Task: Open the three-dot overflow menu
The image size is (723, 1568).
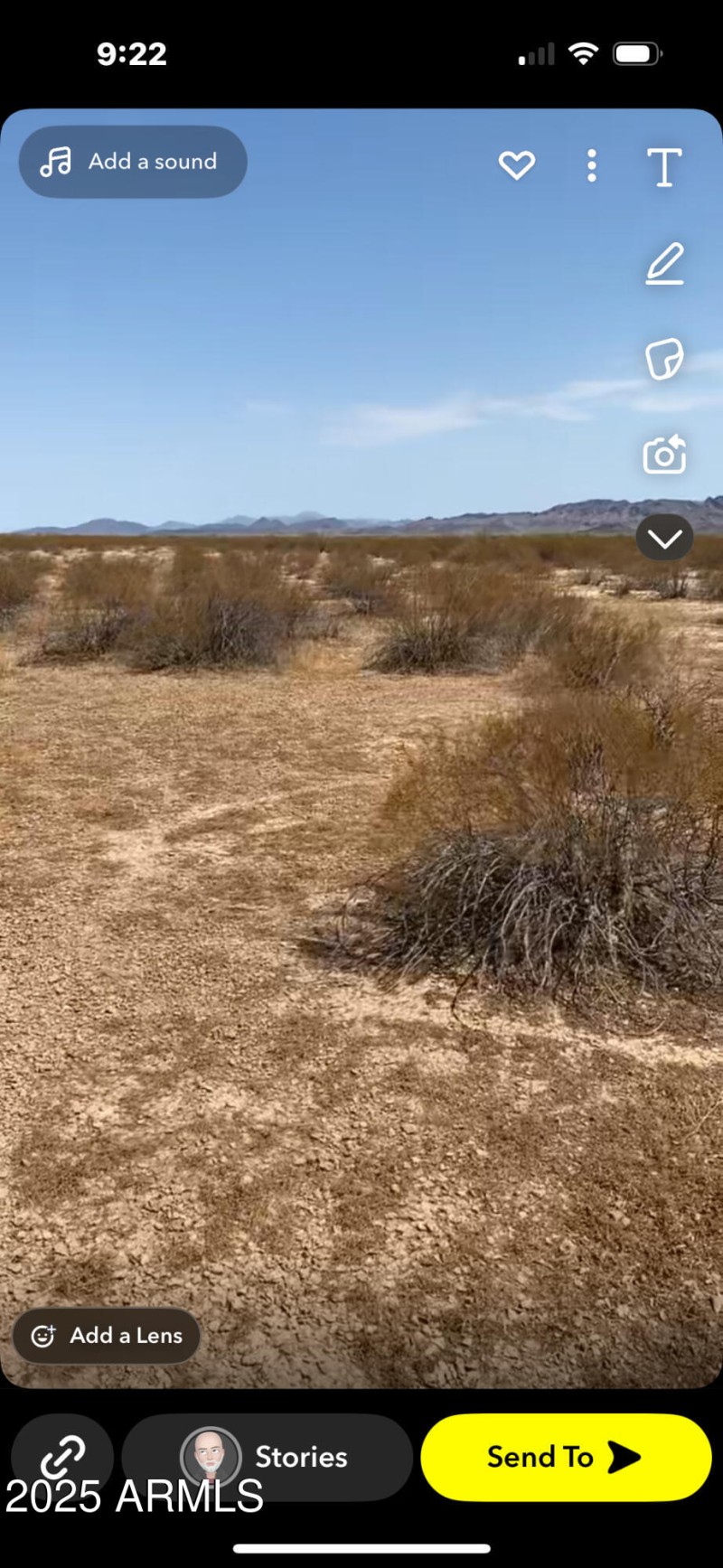Action: [x=592, y=165]
